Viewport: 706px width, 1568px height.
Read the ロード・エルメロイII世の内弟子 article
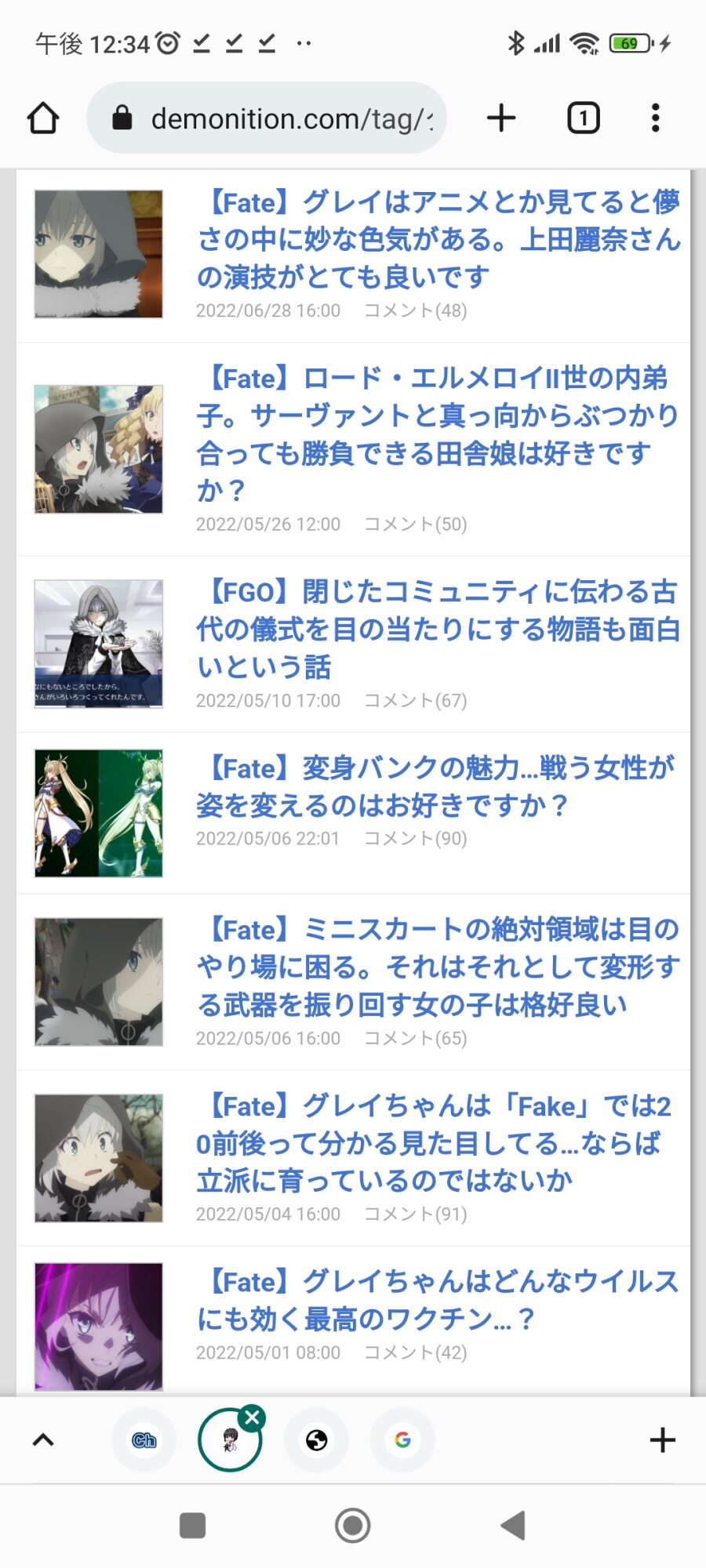tap(438, 434)
